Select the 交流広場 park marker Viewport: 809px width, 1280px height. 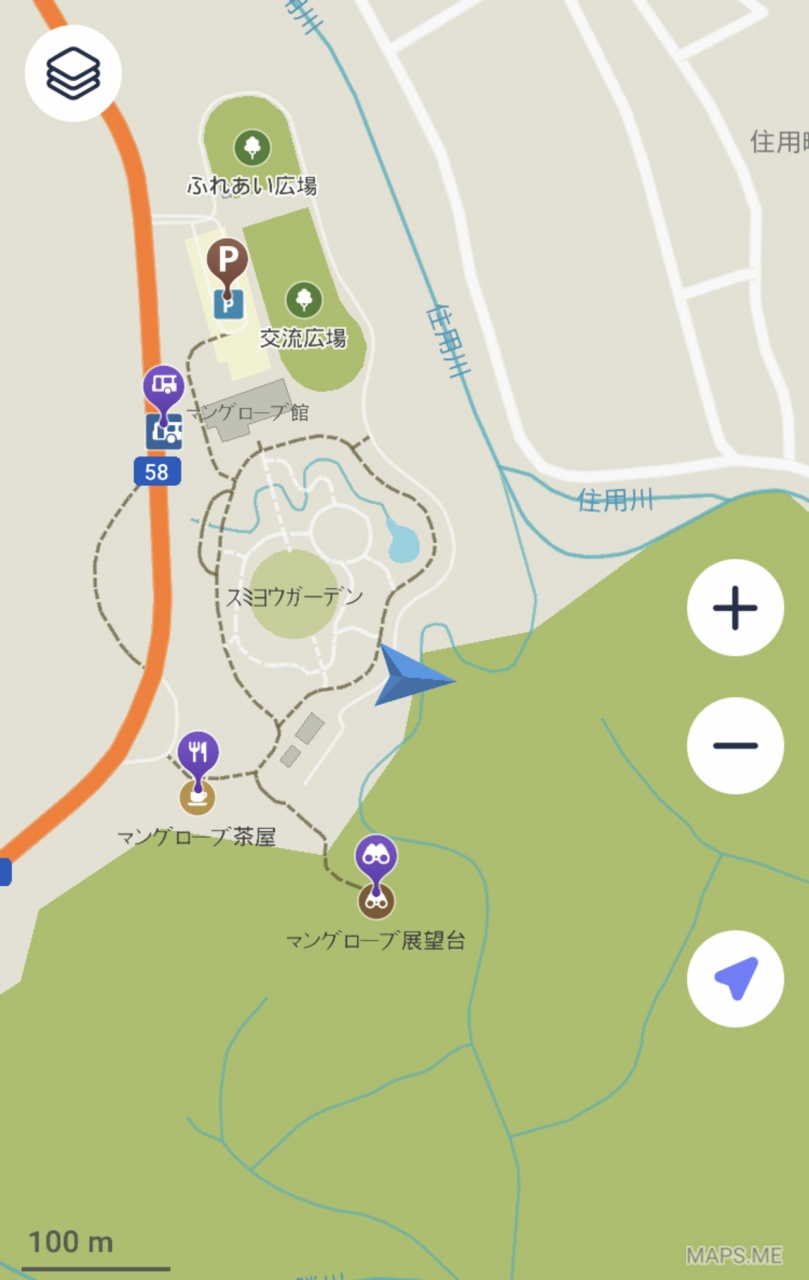(303, 298)
